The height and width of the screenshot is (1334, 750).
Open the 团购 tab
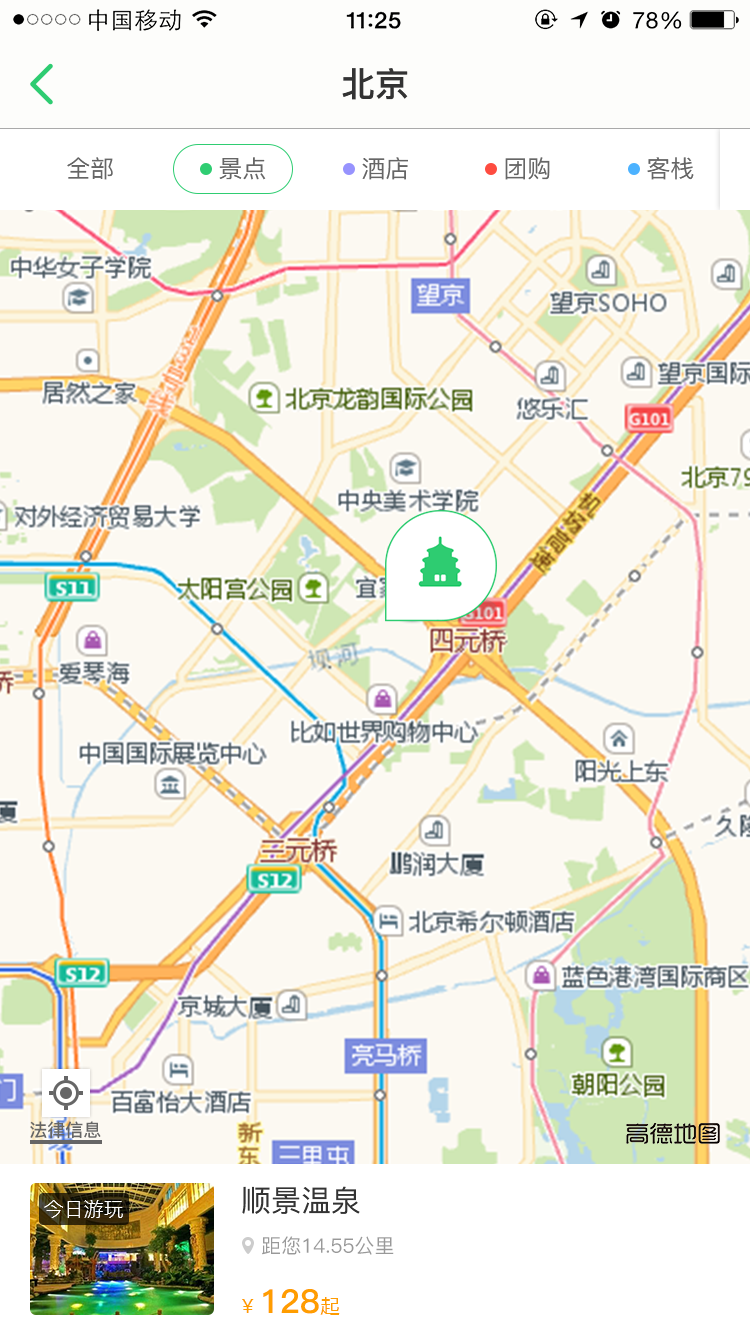[518, 169]
